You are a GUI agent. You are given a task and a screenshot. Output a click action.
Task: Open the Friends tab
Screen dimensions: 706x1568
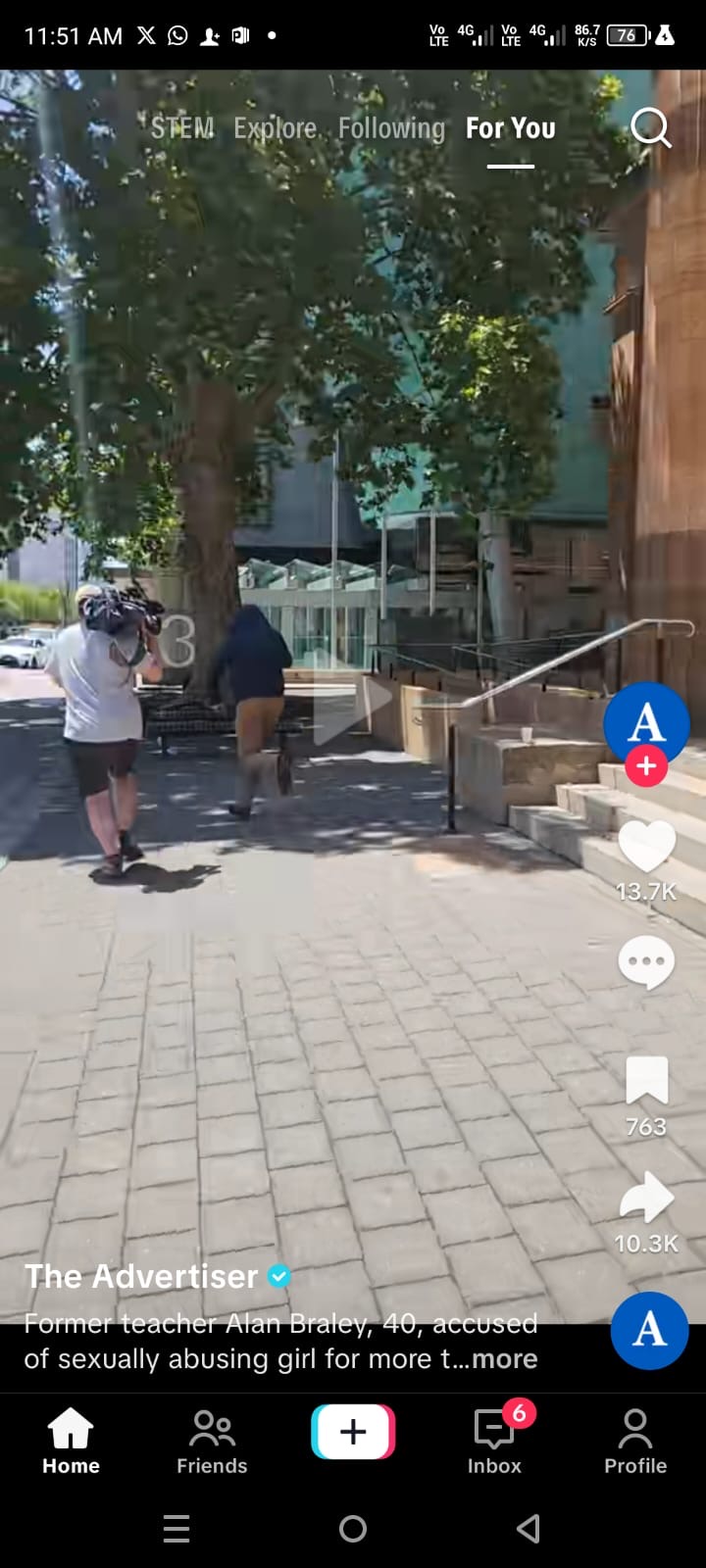click(x=212, y=1441)
